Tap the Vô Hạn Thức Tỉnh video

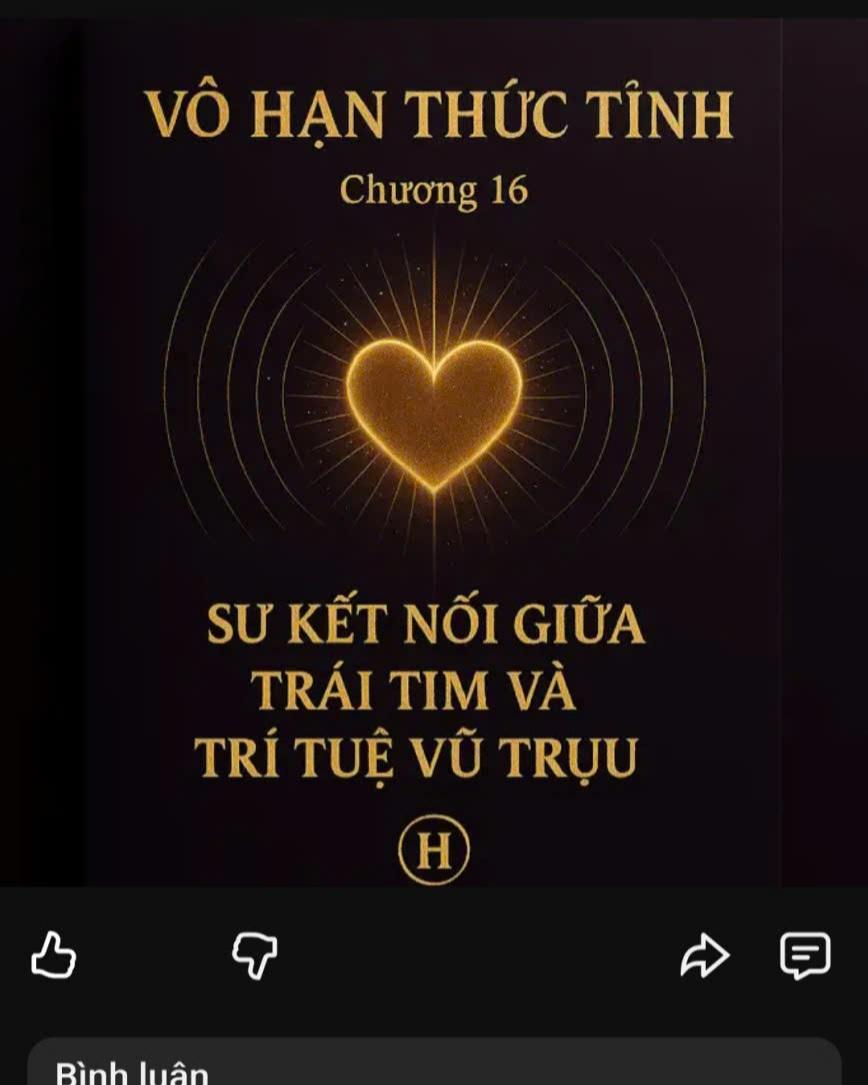click(434, 450)
